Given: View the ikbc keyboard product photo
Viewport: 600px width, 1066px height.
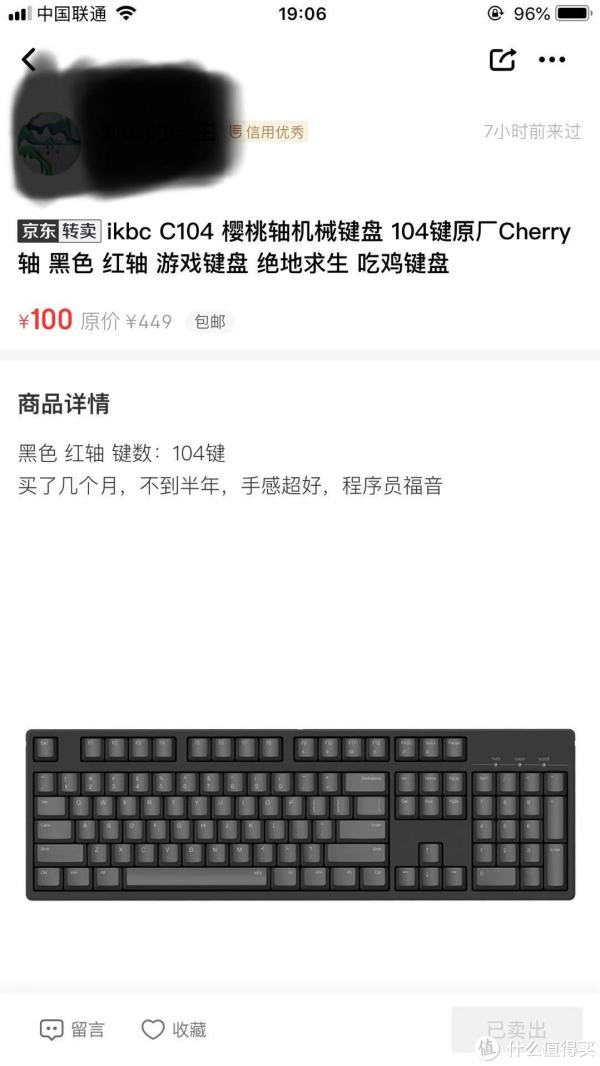Looking at the screenshot, I should 300,813.
